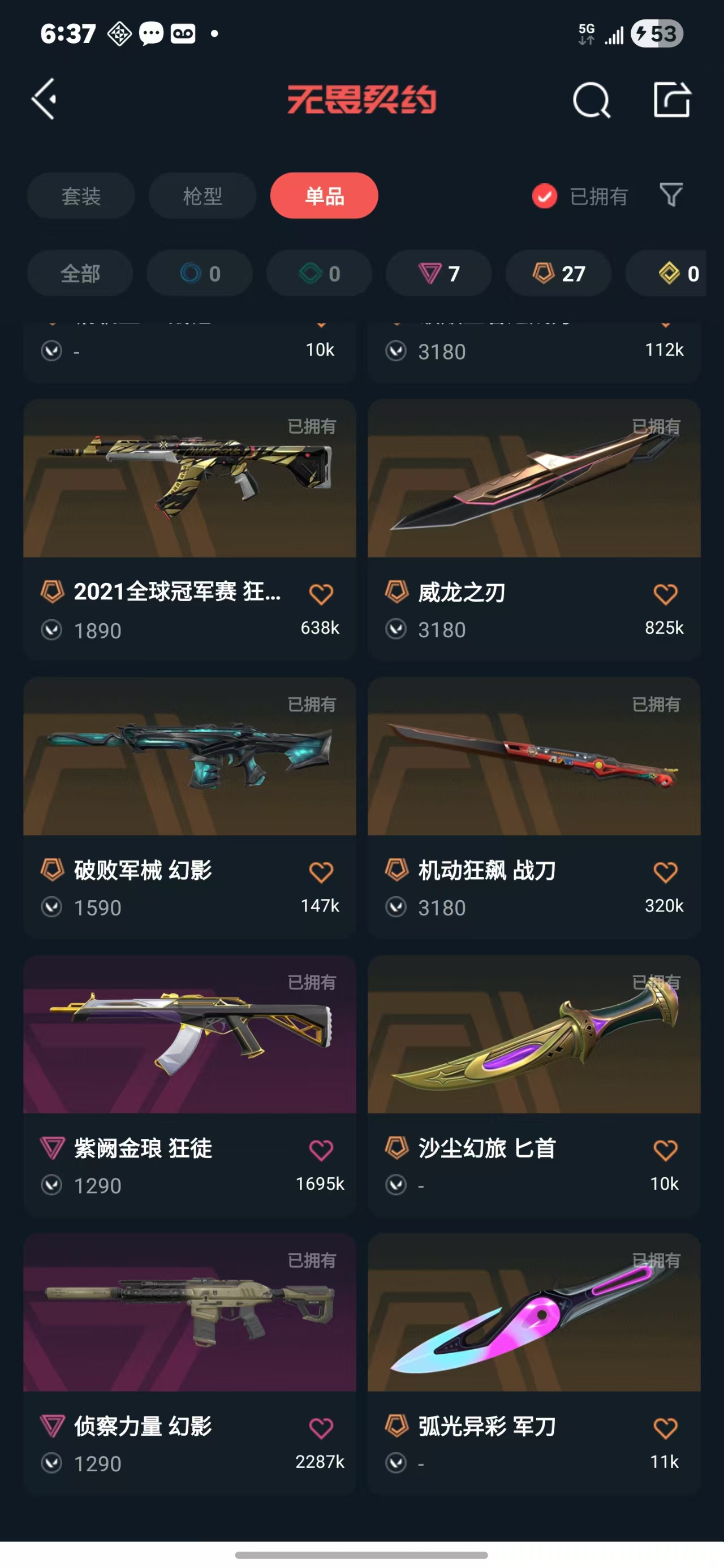
Task: Open the 沙尘幻旅 匕首 skin card
Action: click(534, 1086)
